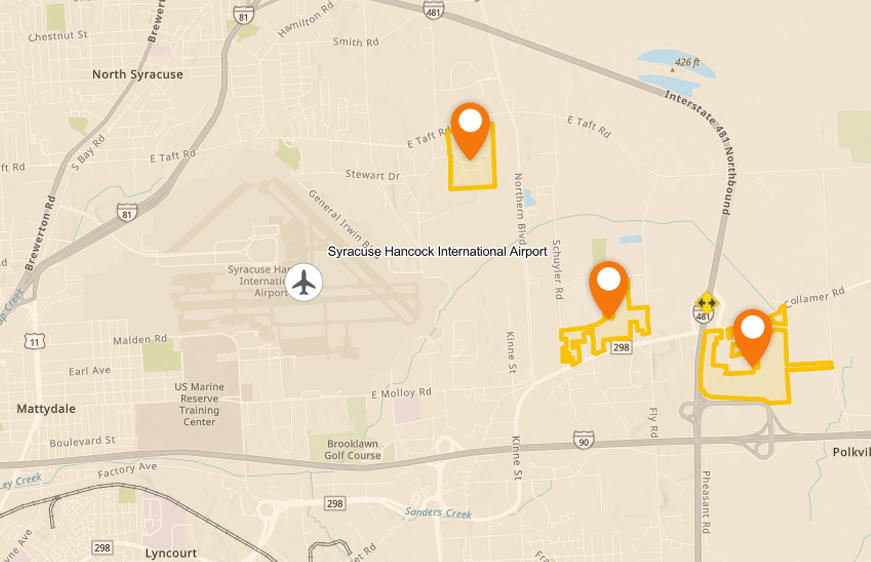
Task: Open the Syracuse Hancock airport plane marker
Action: [x=304, y=283]
